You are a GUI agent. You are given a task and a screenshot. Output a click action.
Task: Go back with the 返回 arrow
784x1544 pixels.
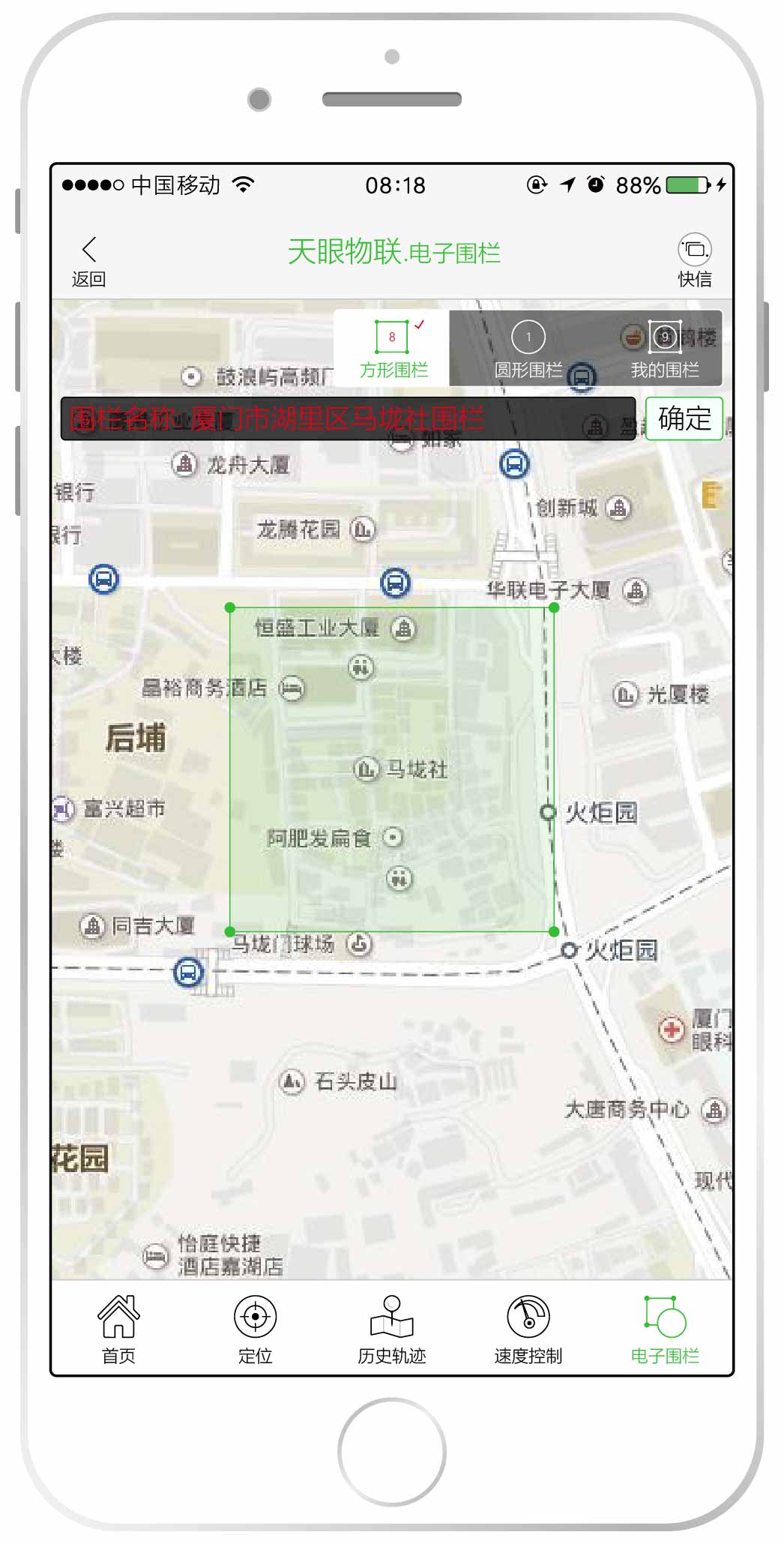tap(89, 260)
